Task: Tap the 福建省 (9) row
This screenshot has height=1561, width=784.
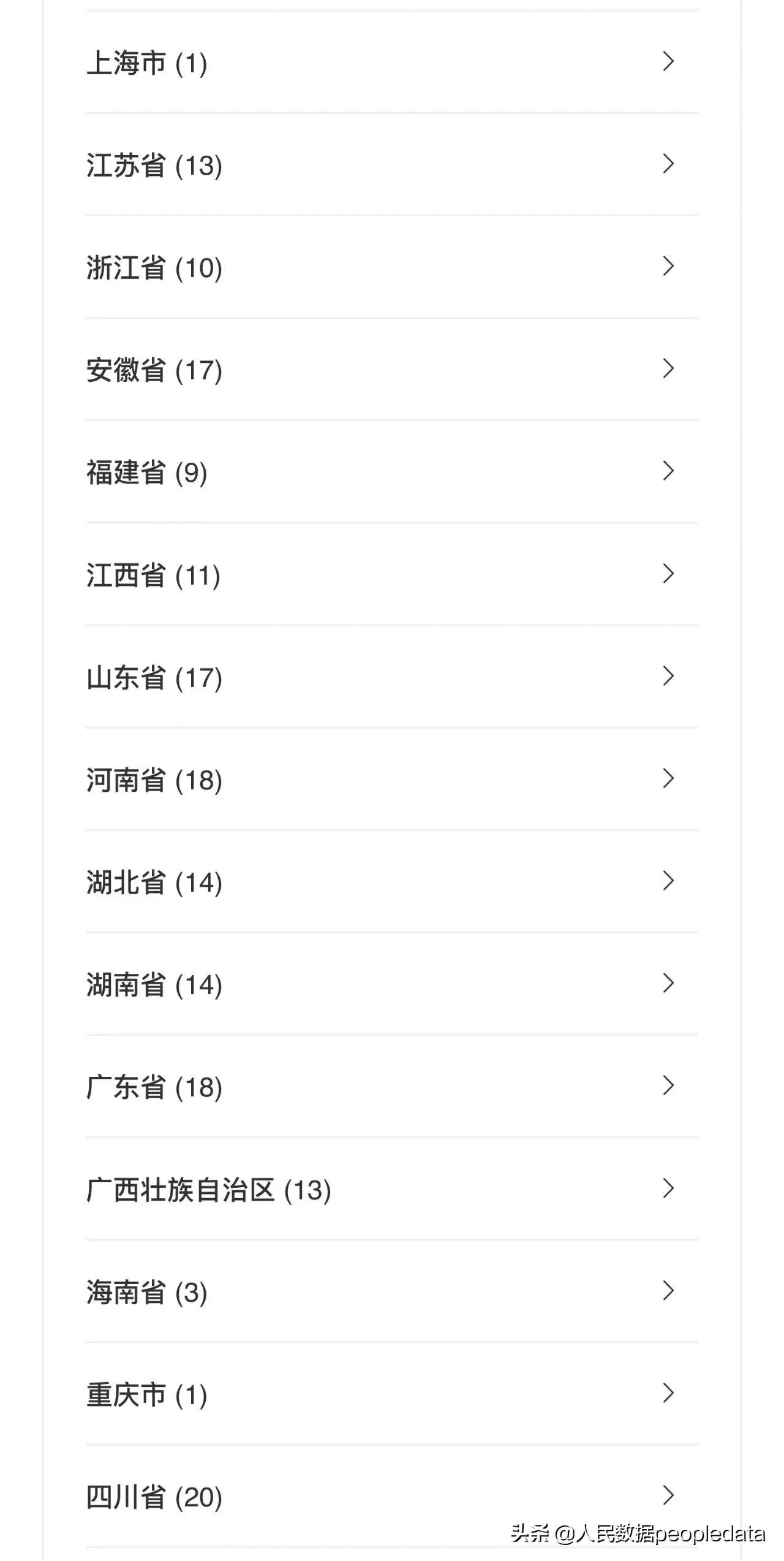Action: tap(392, 471)
